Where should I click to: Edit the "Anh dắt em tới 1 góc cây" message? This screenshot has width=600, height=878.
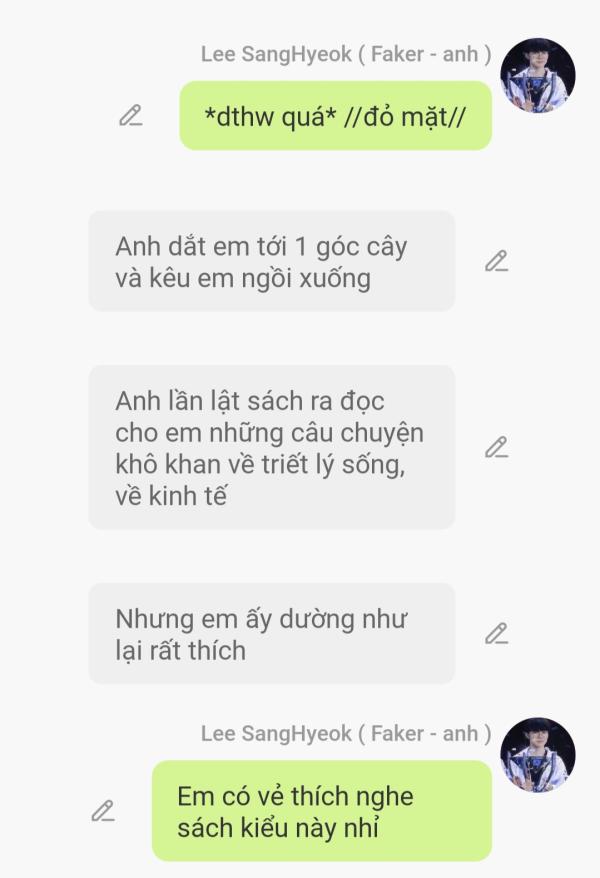tap(496, 261)
